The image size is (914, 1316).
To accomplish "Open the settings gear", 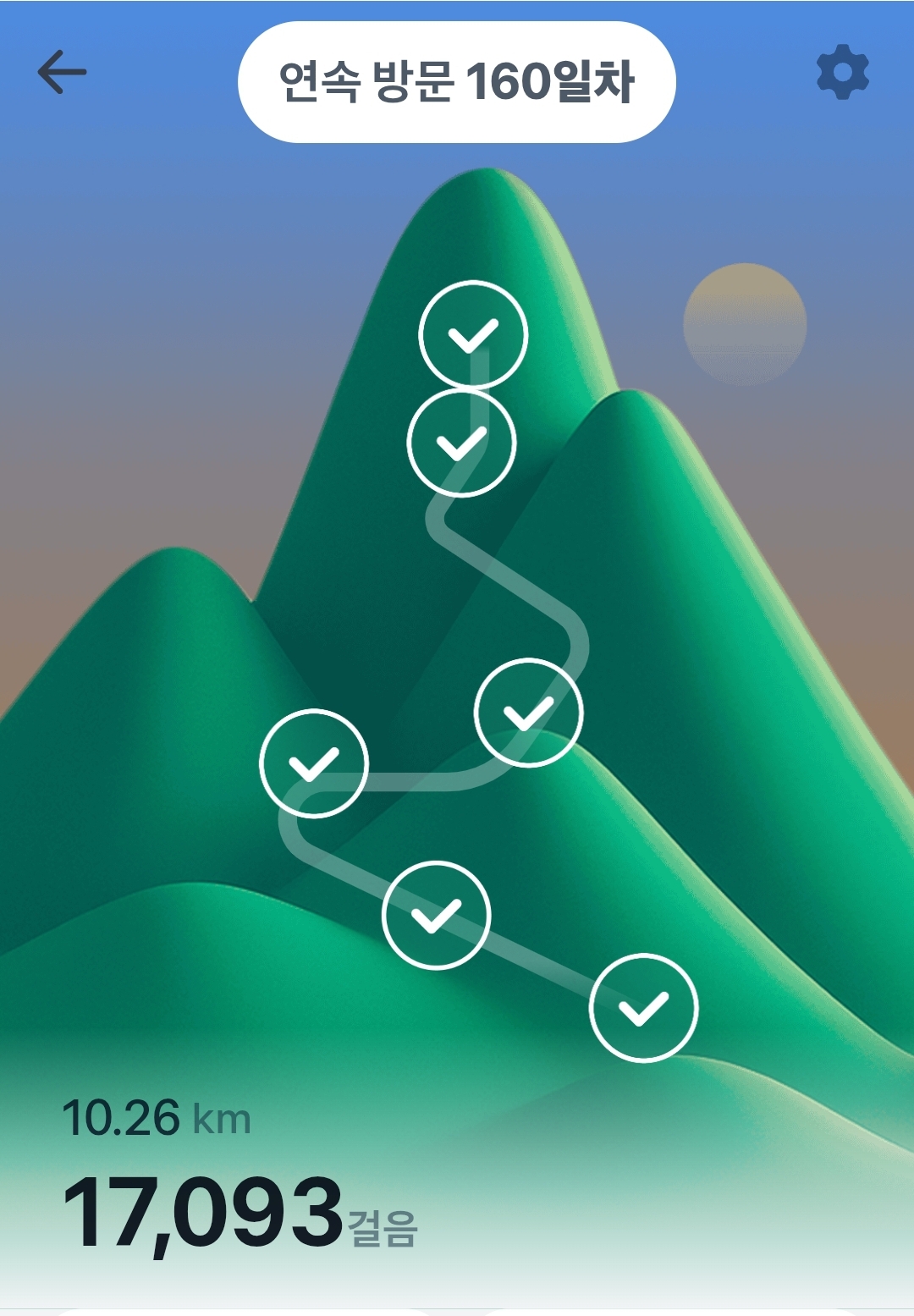I will (842, 74).
